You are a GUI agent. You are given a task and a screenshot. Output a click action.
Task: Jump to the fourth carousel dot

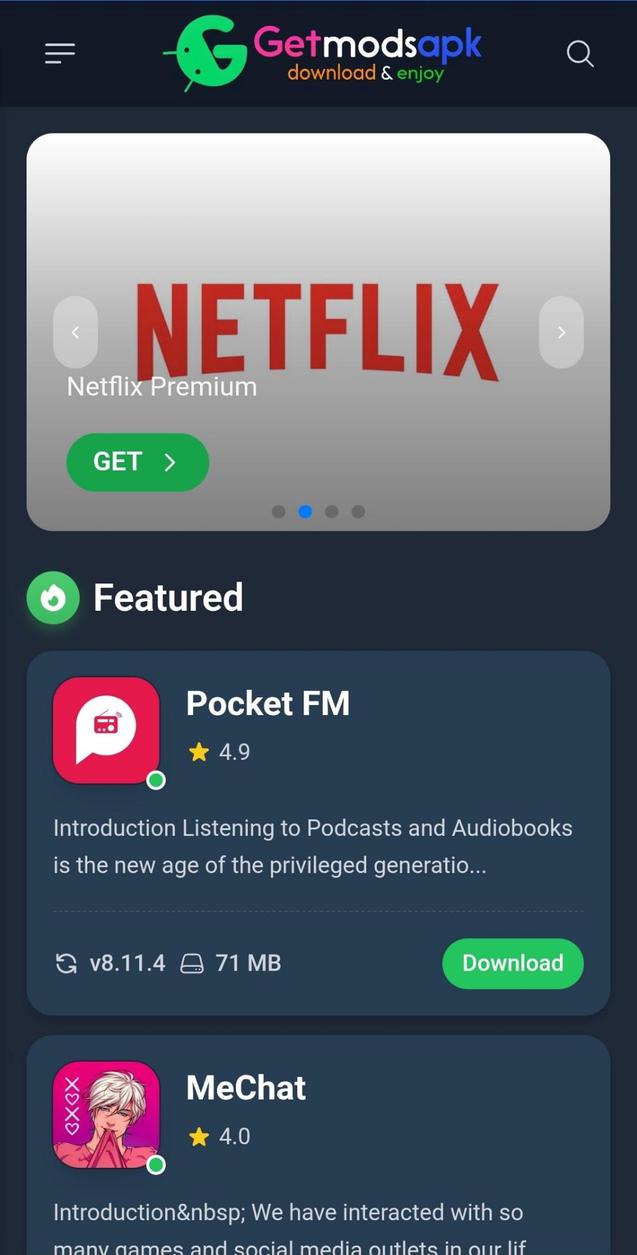pyautogui.click(x=358, y=512)
